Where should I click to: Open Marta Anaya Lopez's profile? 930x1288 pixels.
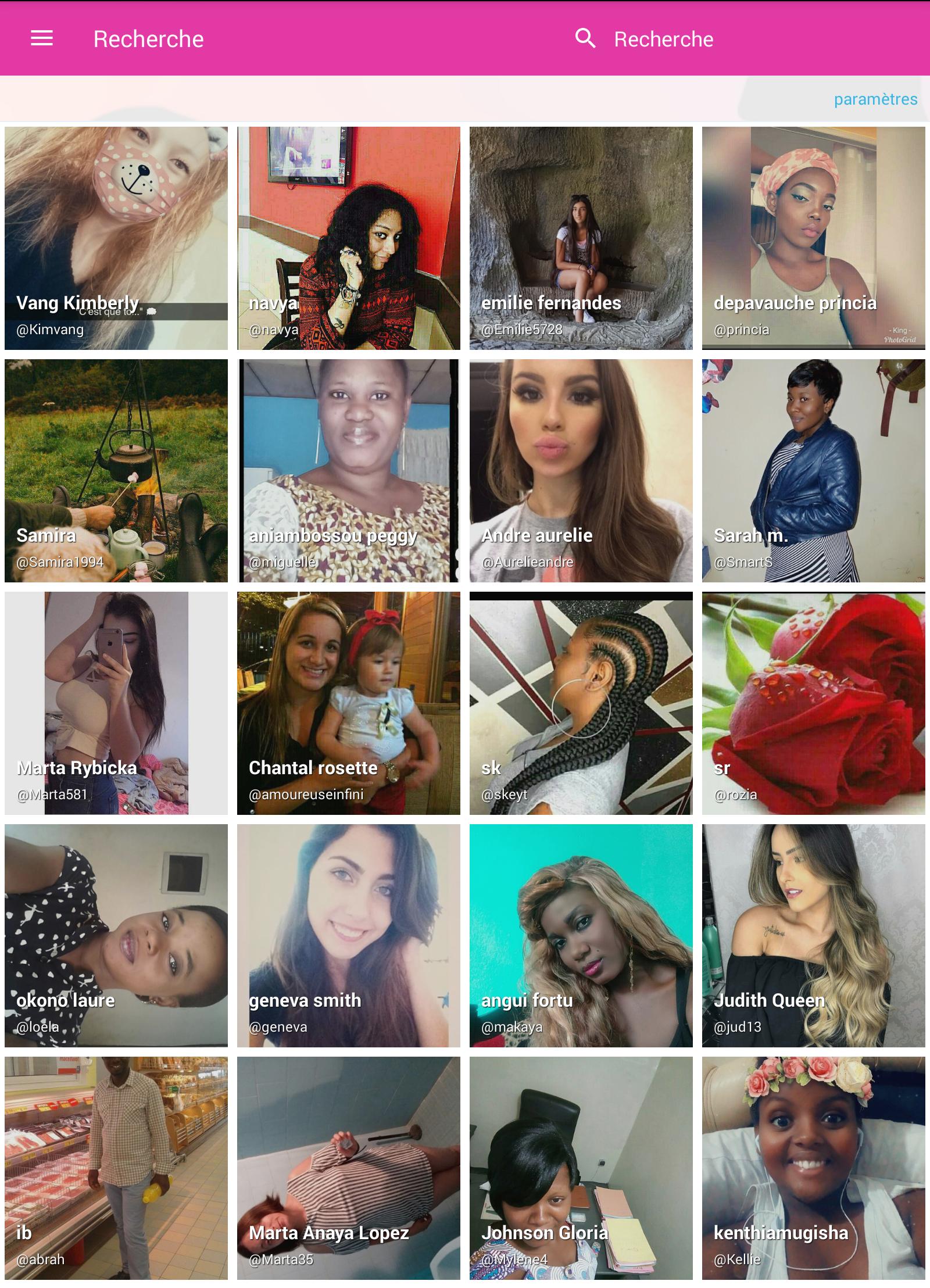[x=349, y=1168]
